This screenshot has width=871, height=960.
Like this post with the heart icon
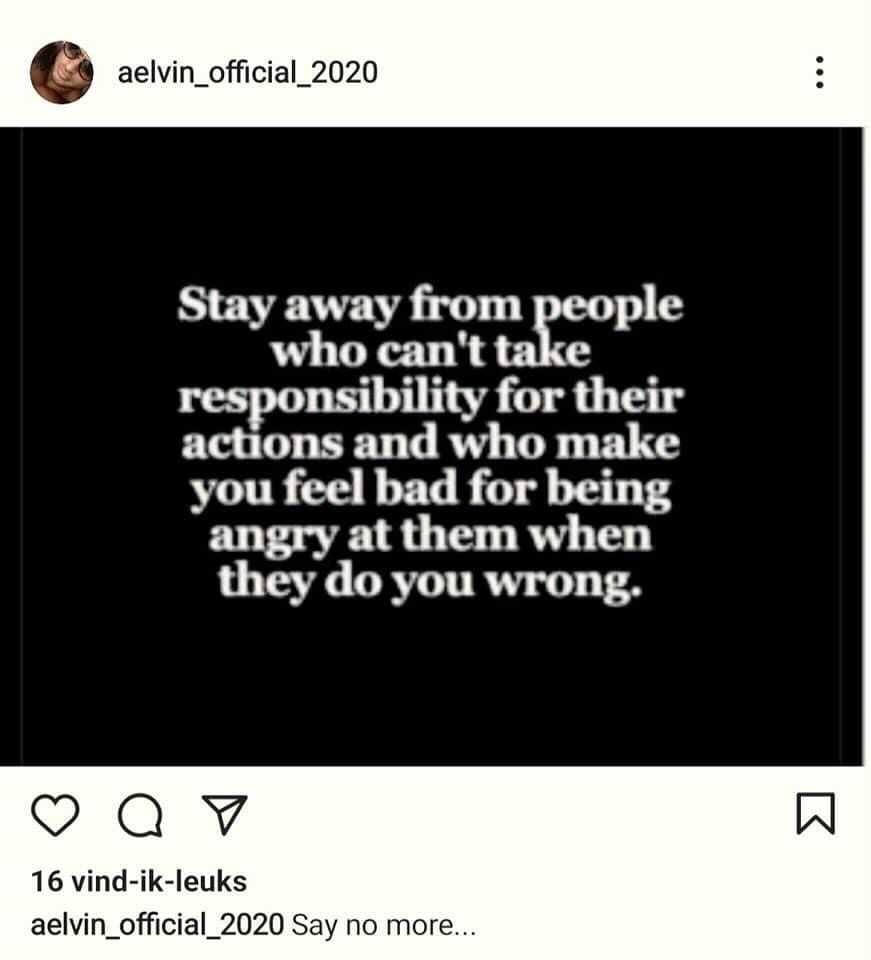(x=56, y=814)
